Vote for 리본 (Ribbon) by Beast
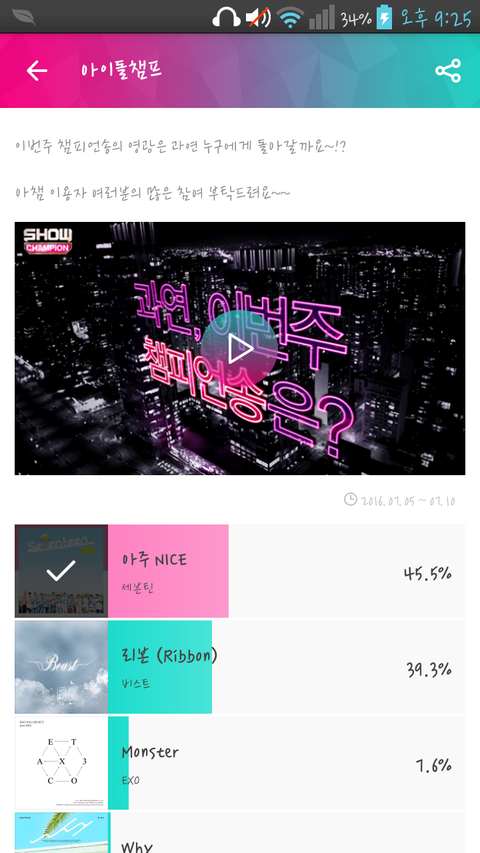Screen dimensions: 480x853 point(240,667)
